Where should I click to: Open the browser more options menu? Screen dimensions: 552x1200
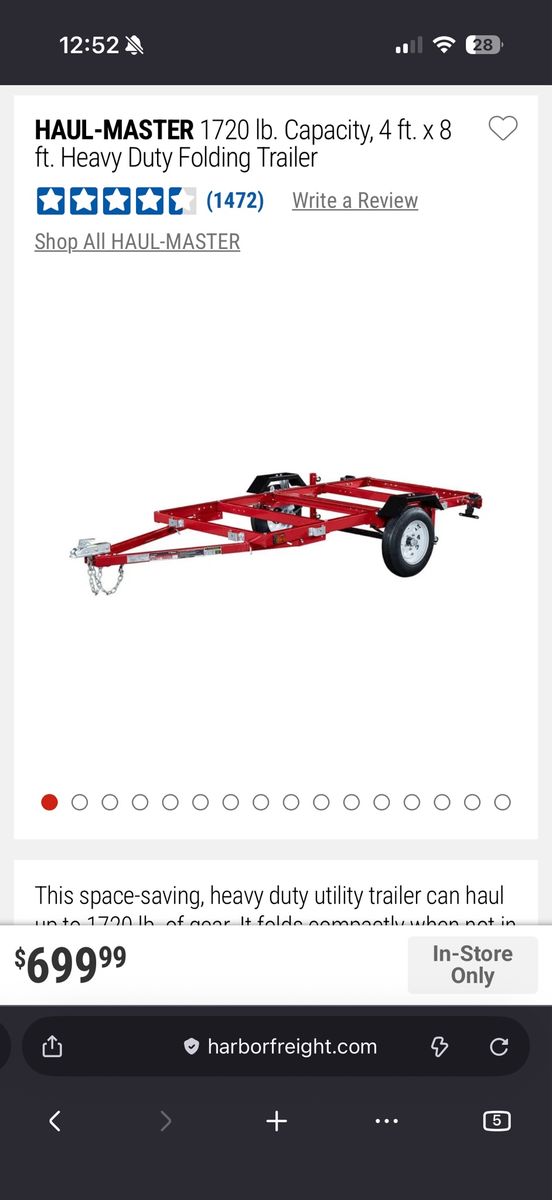point(386,1121)
